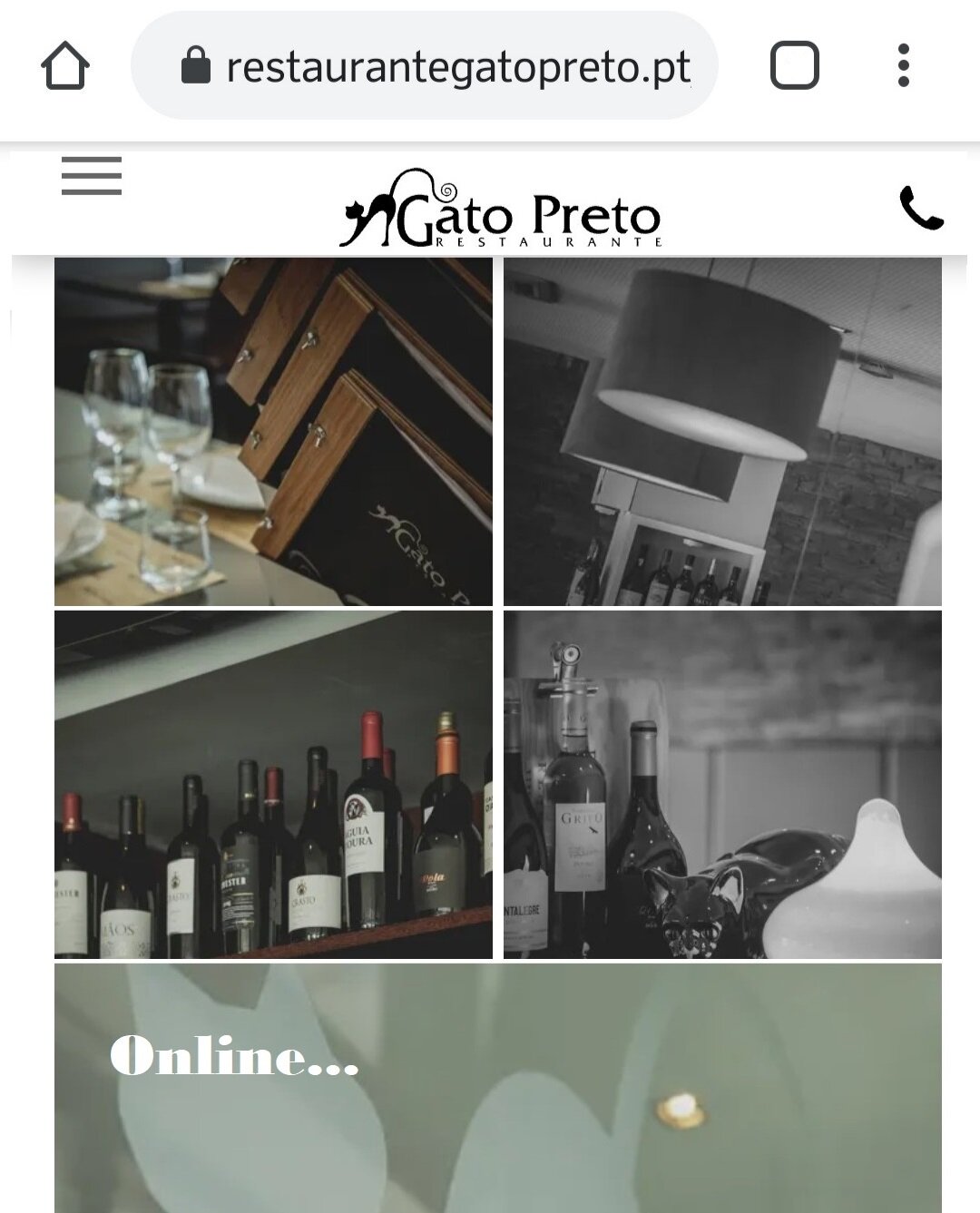The width and height of the screenshot is (980, 1213).
Task: Open the wine bottles shelf photo
Action: click(273, 785)
